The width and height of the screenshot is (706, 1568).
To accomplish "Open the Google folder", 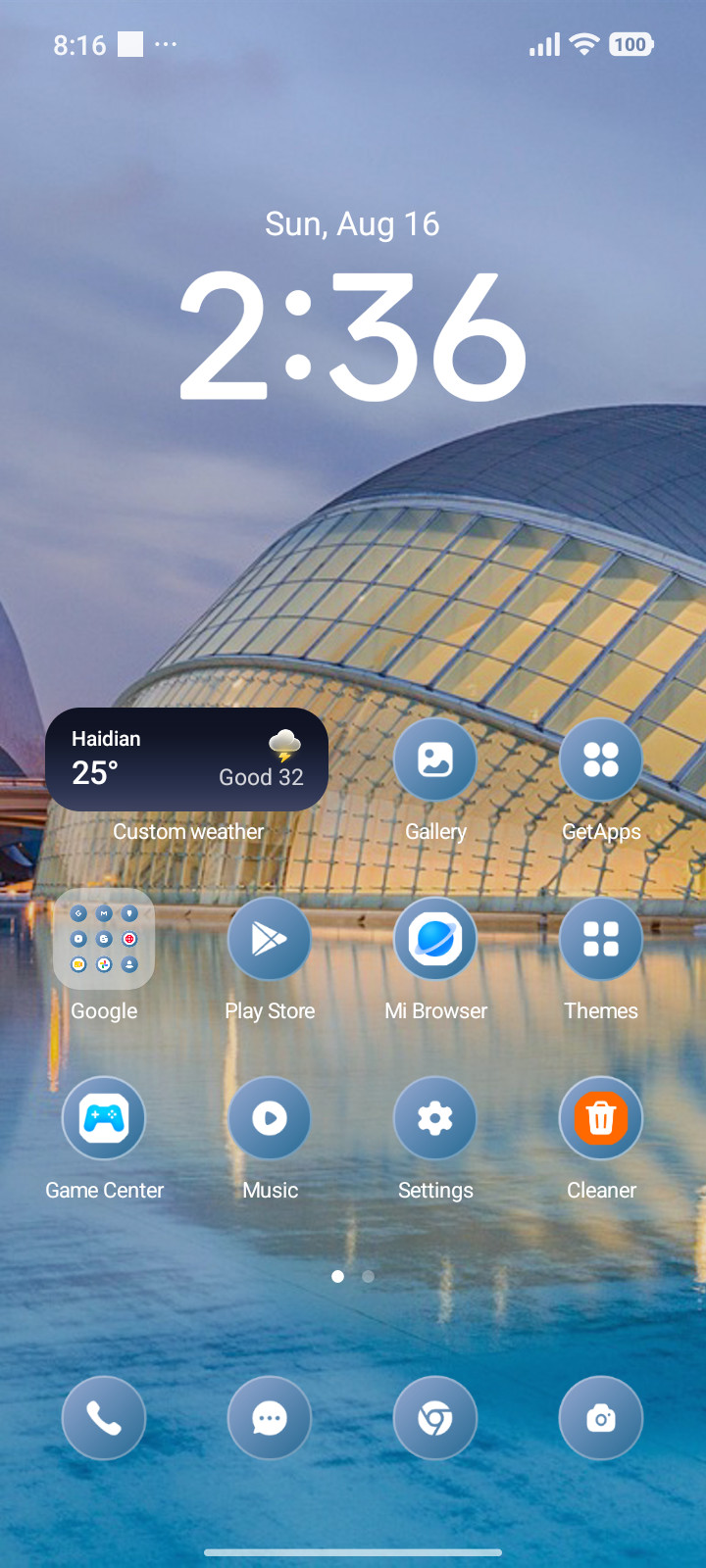I will point(104,939).
